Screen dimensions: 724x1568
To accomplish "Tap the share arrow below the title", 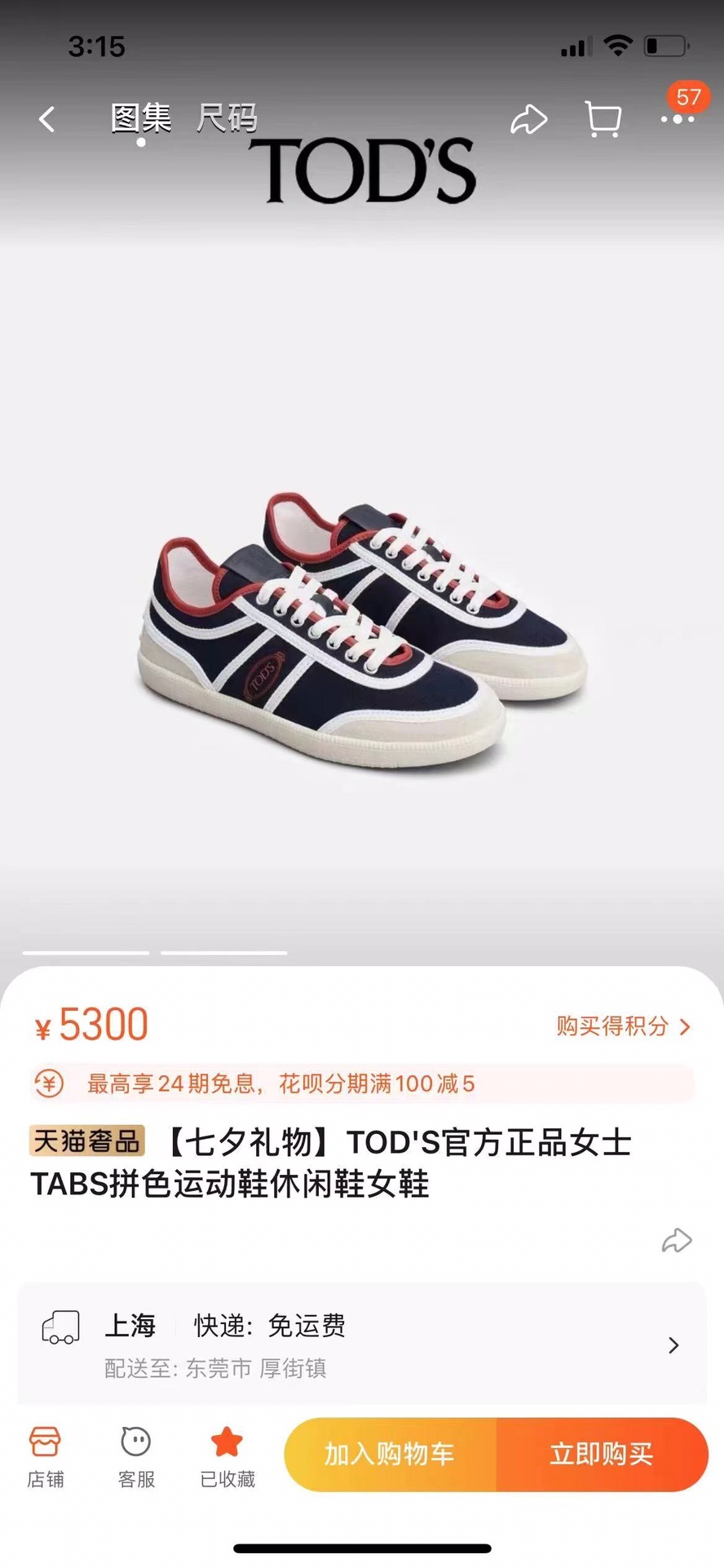I will tap(676, 1241).
